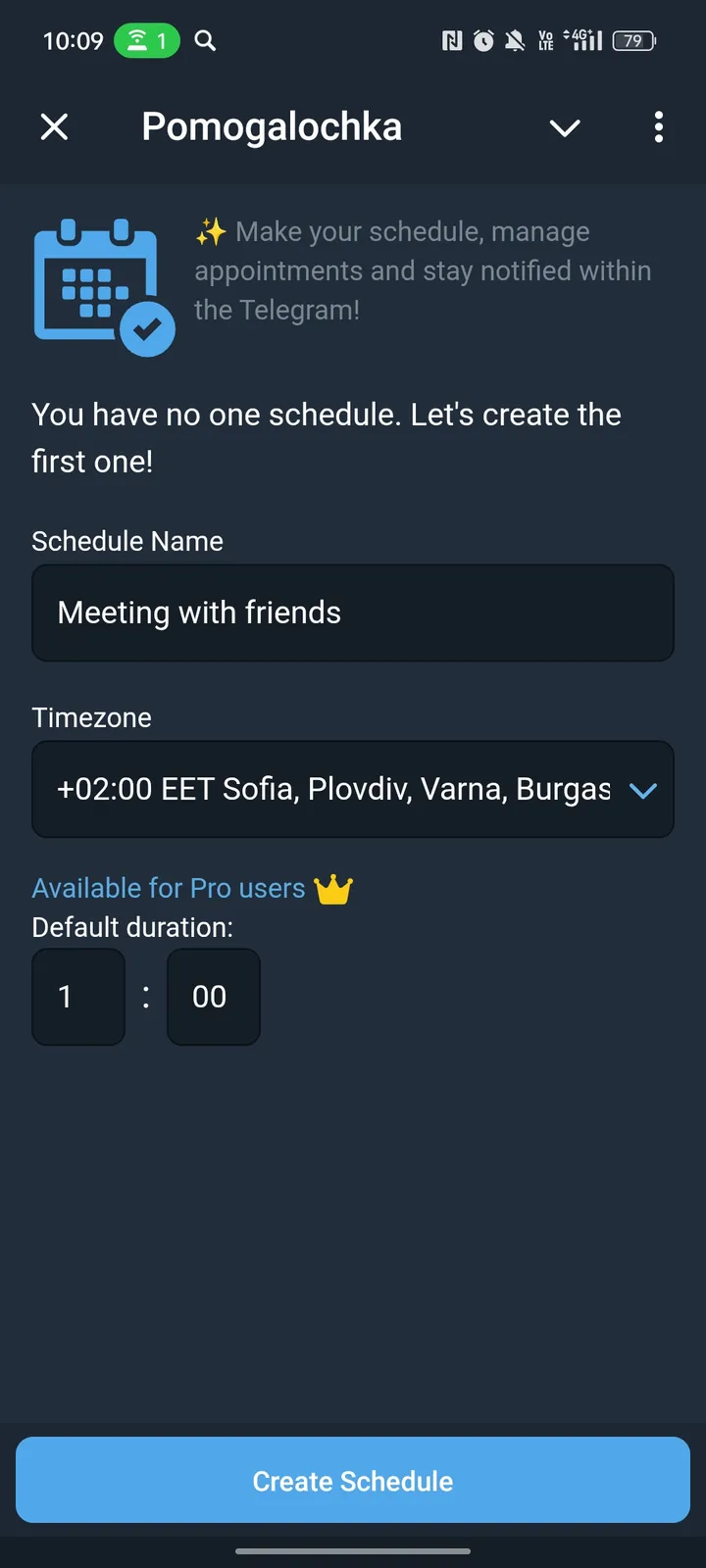Change the default duration hours box
This screenshot has height=1568, width=706.
[78, 997]
